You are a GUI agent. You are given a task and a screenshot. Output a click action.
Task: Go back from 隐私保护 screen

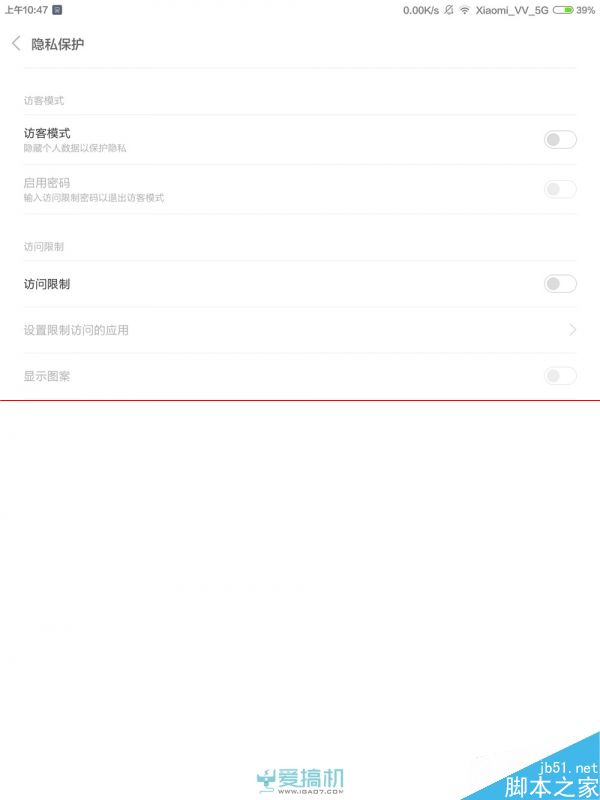coord(16,44)
